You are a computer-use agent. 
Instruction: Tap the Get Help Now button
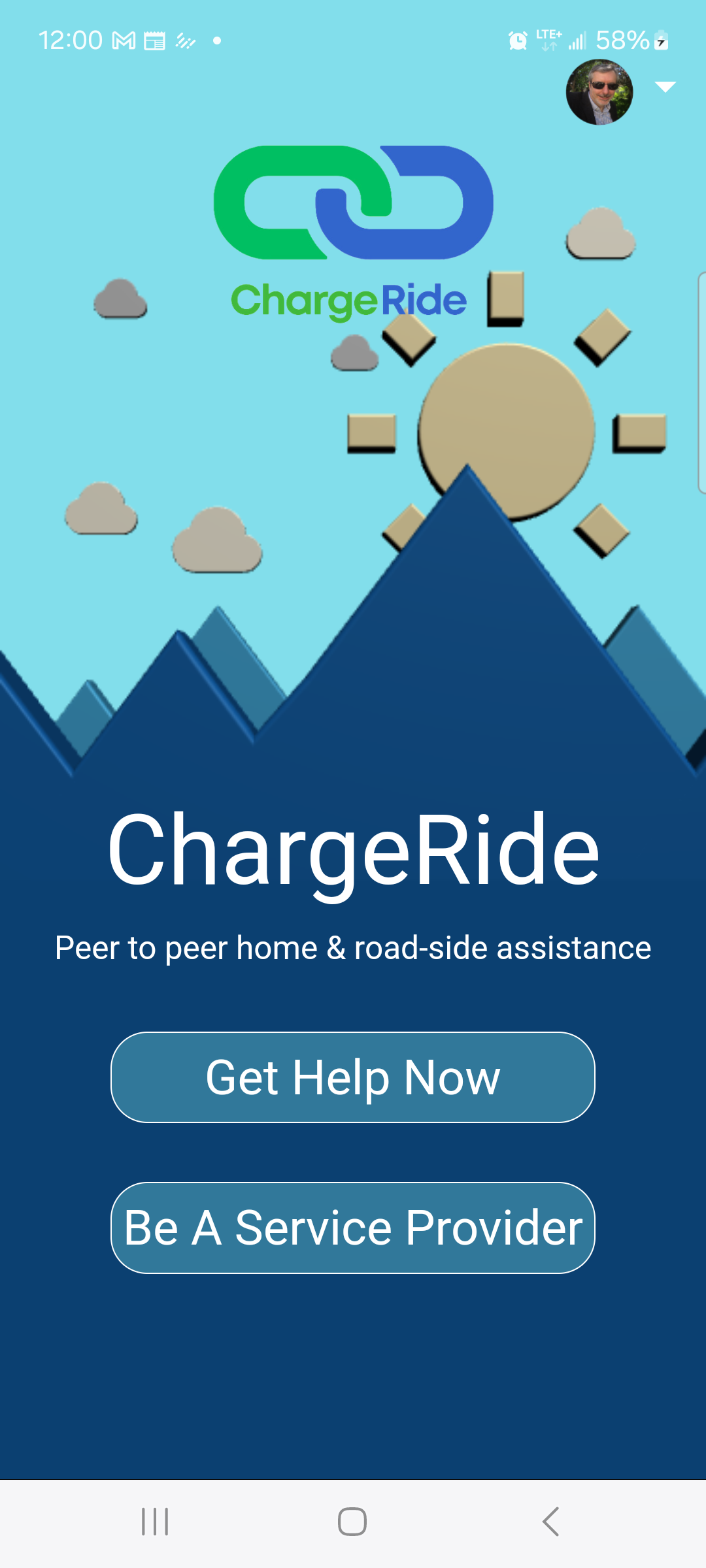(x=353, y=1077)
